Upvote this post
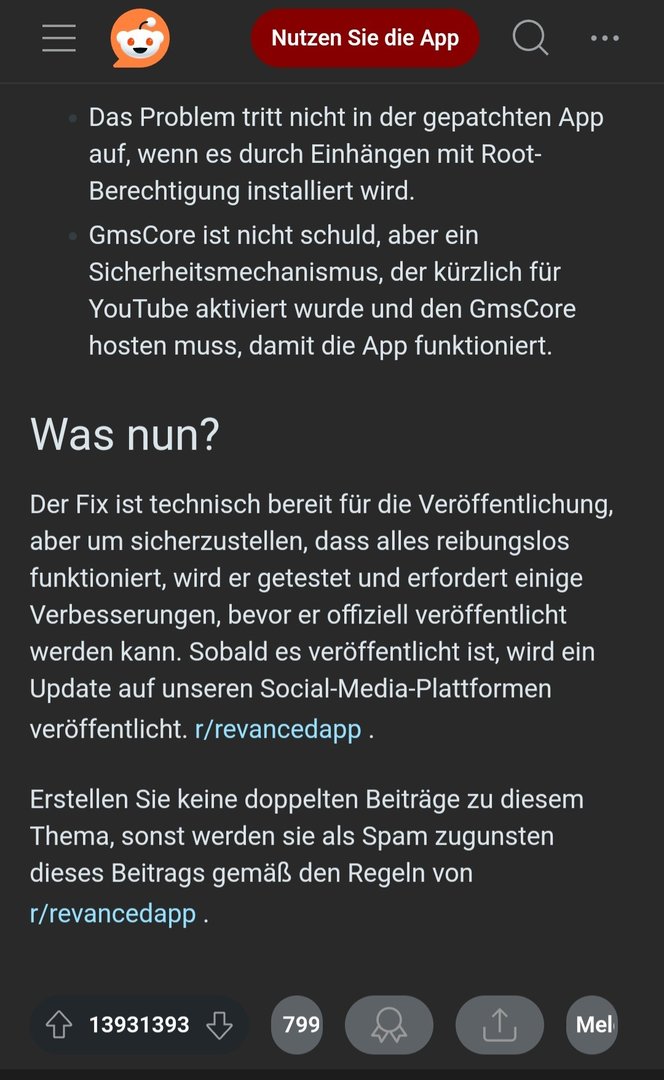 pos(59,1025)
